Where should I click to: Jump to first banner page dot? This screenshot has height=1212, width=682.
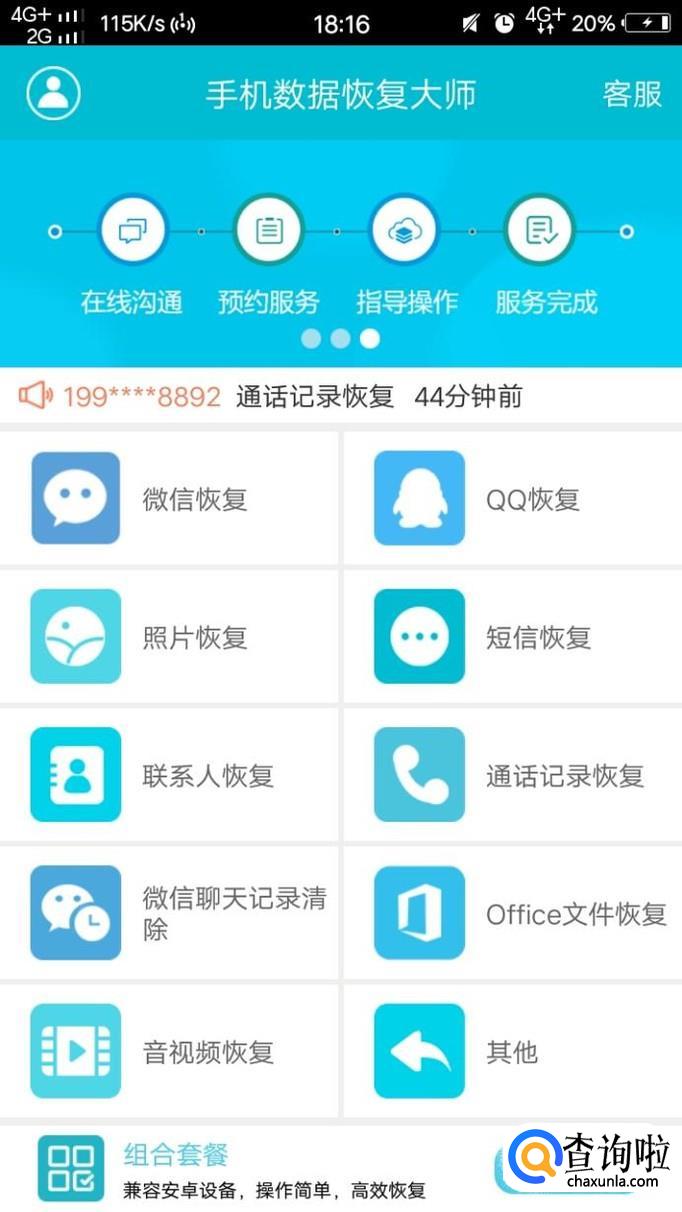(x=311, y=338)
